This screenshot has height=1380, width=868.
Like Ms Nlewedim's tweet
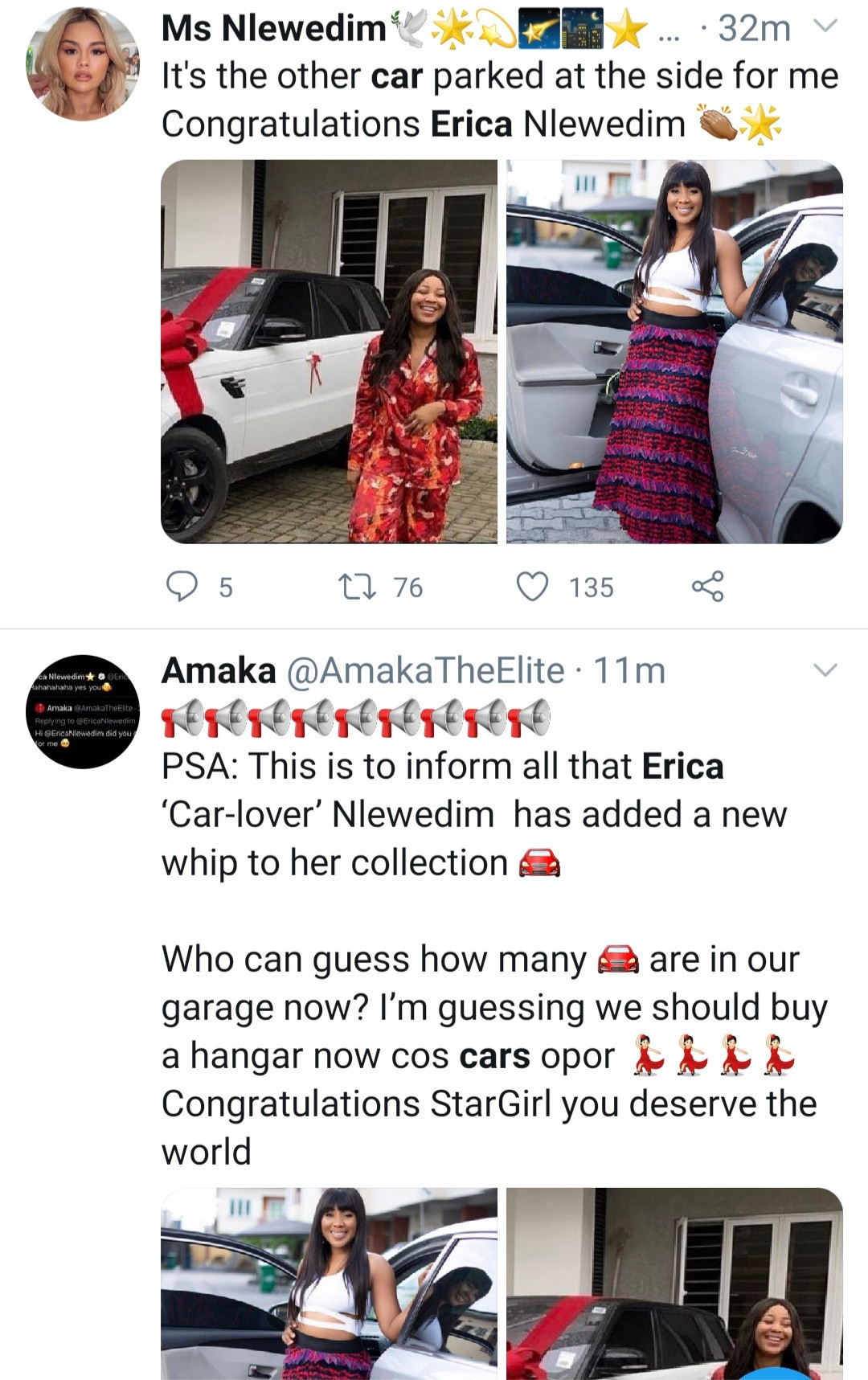pyautogui.click(x=532, y=587)
